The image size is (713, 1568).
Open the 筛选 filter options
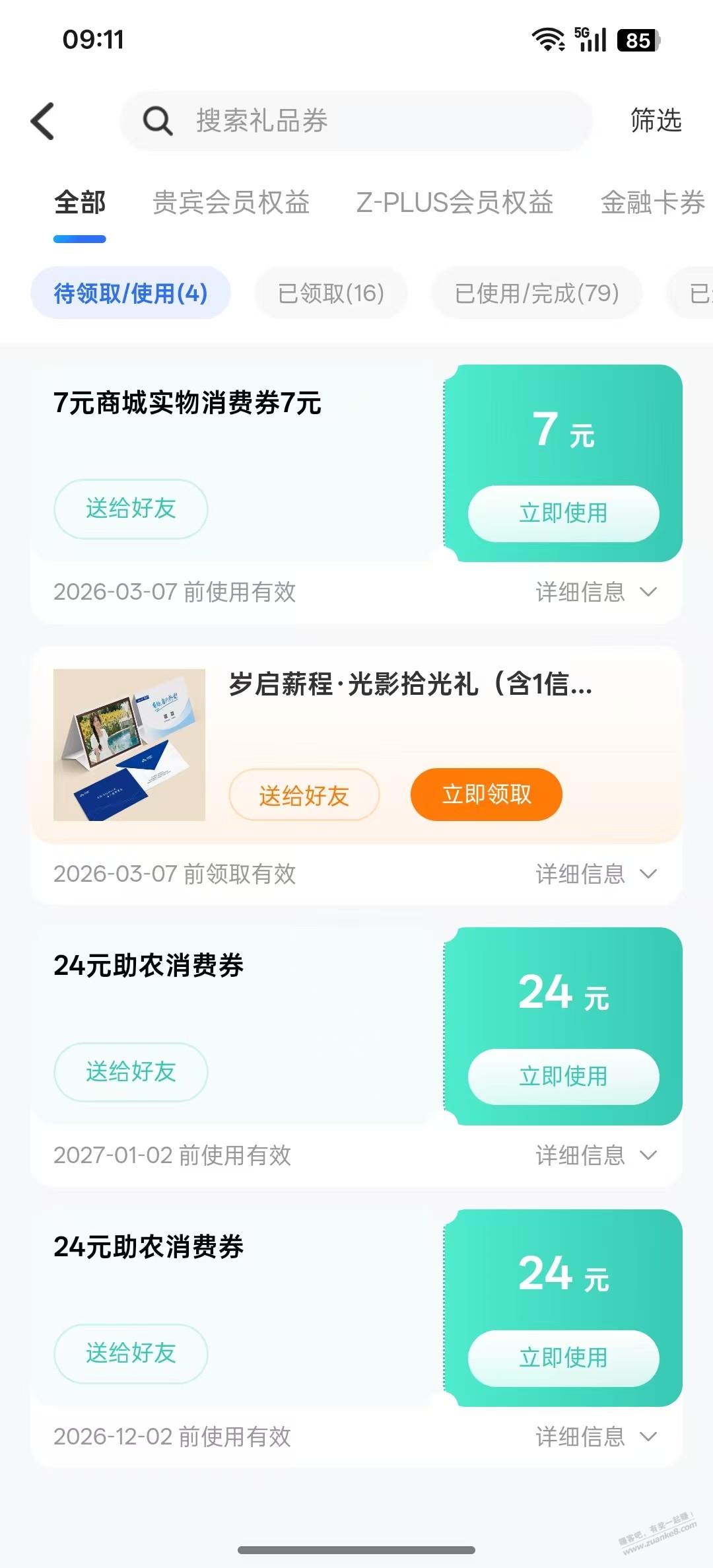(656, 121)
